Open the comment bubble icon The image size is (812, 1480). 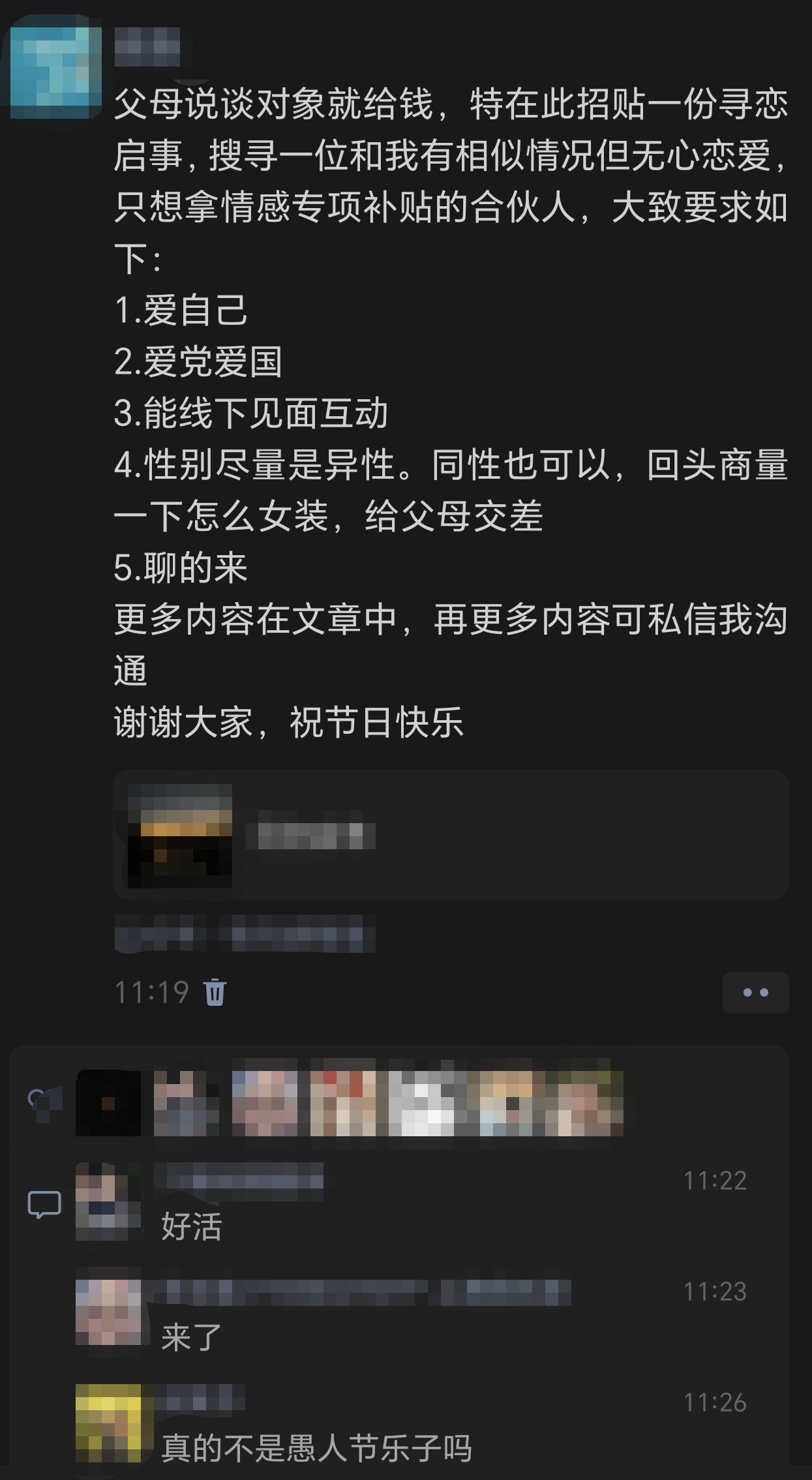pyautogui.click(x=44, y=1204)
